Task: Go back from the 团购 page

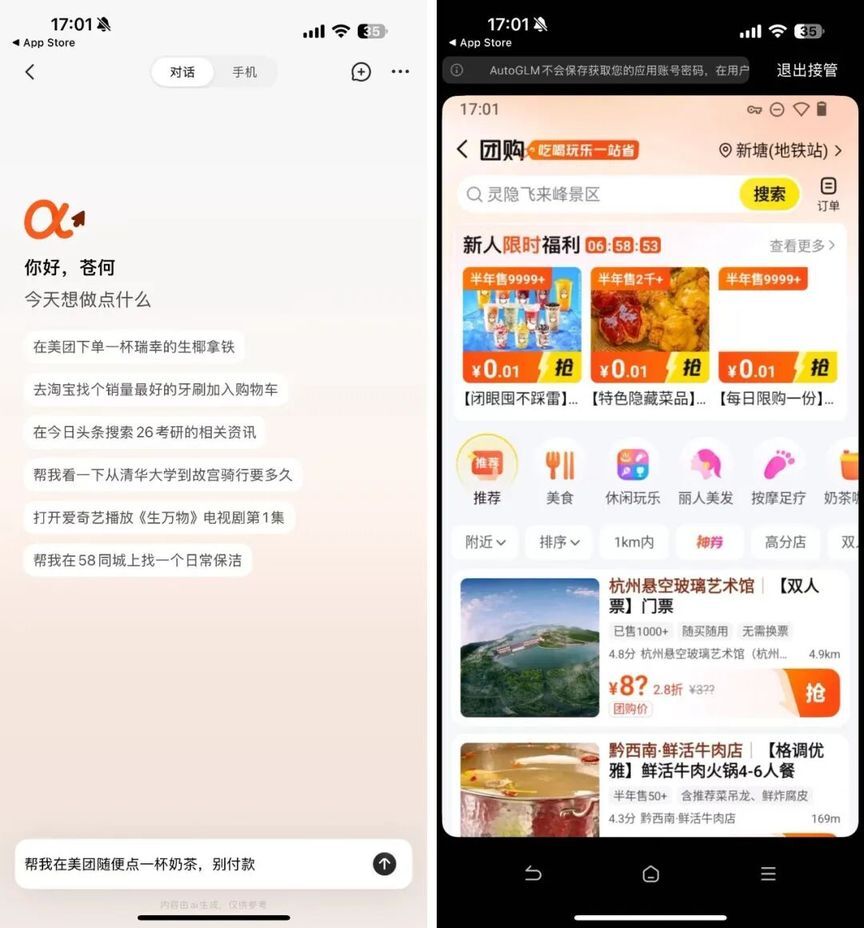Action: coord(462,150)
